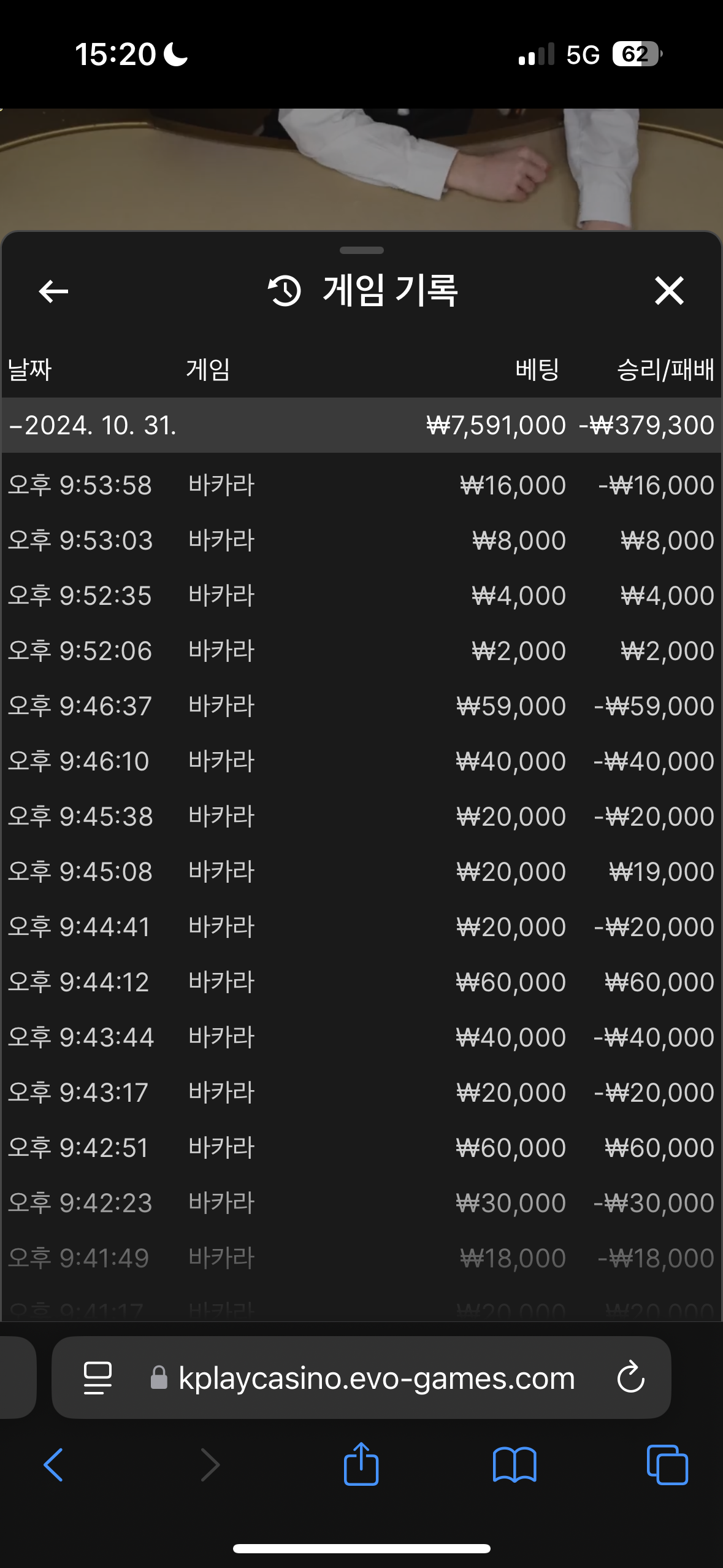Open the 오후 9:53:58 바카라 record
The height and width of the screenshot is (1568, 723).
(361, 485)
